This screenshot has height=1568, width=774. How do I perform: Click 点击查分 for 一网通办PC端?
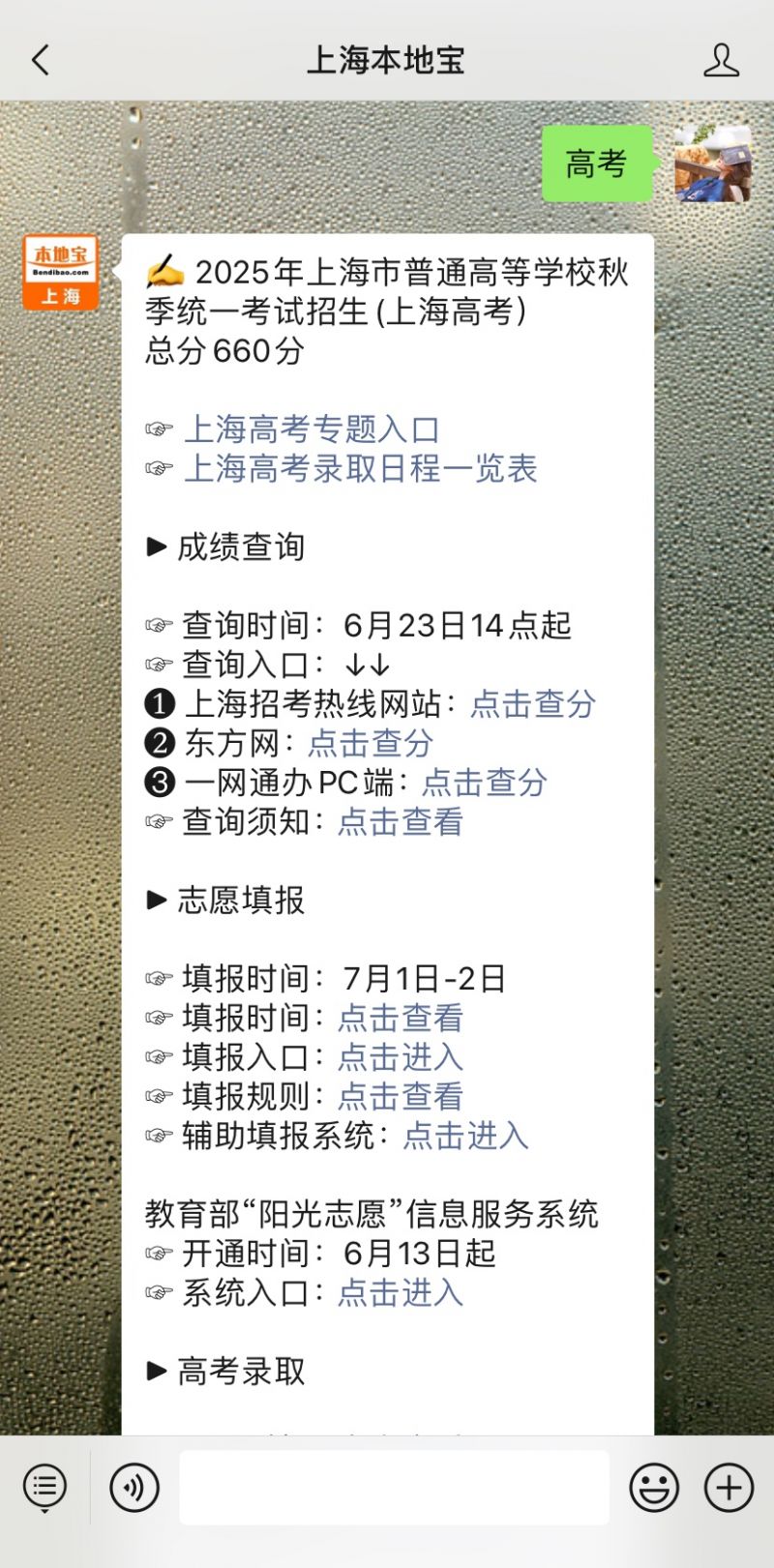[484, 783]
